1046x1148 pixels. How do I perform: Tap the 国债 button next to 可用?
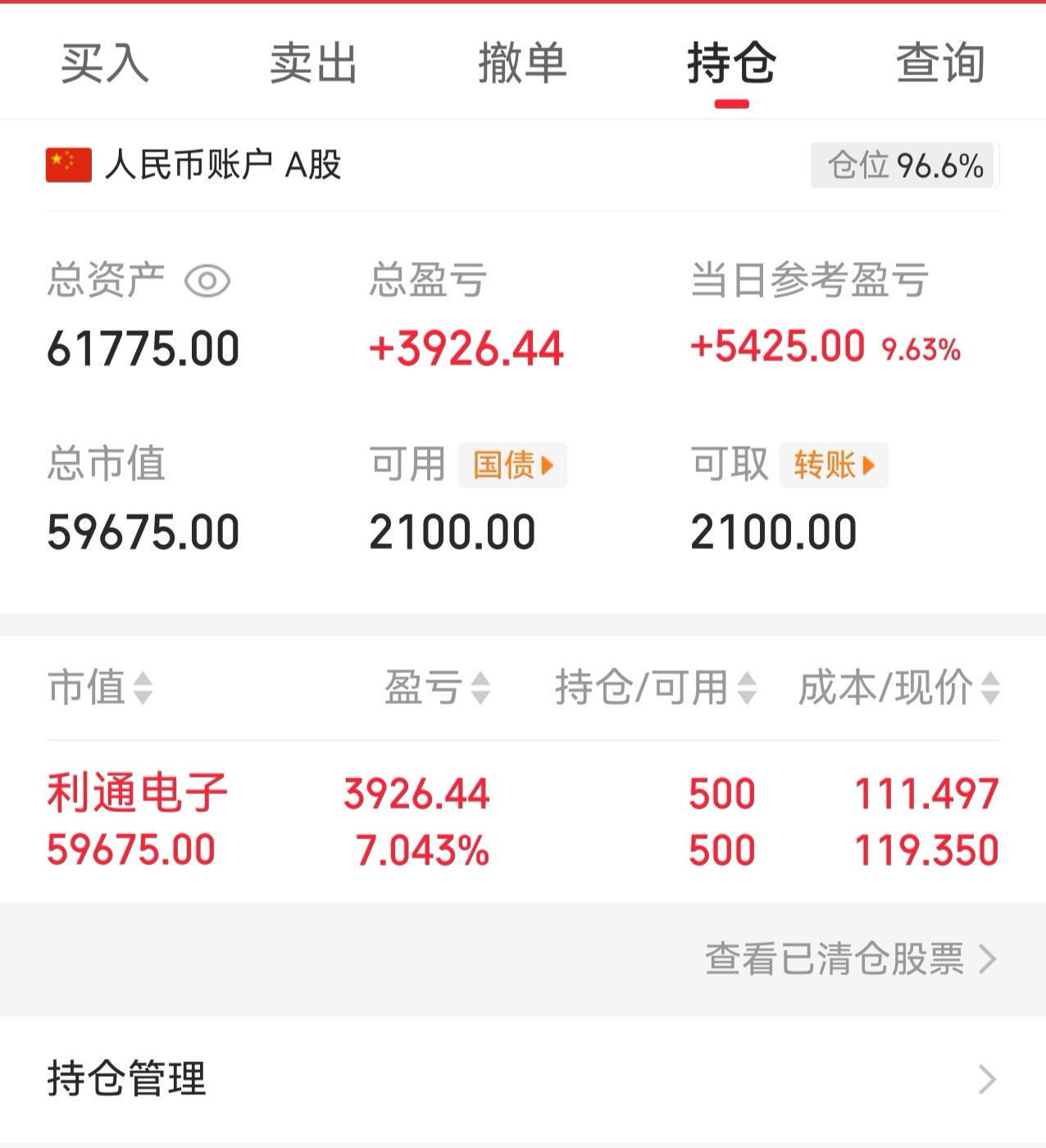[x=512, y=465]
